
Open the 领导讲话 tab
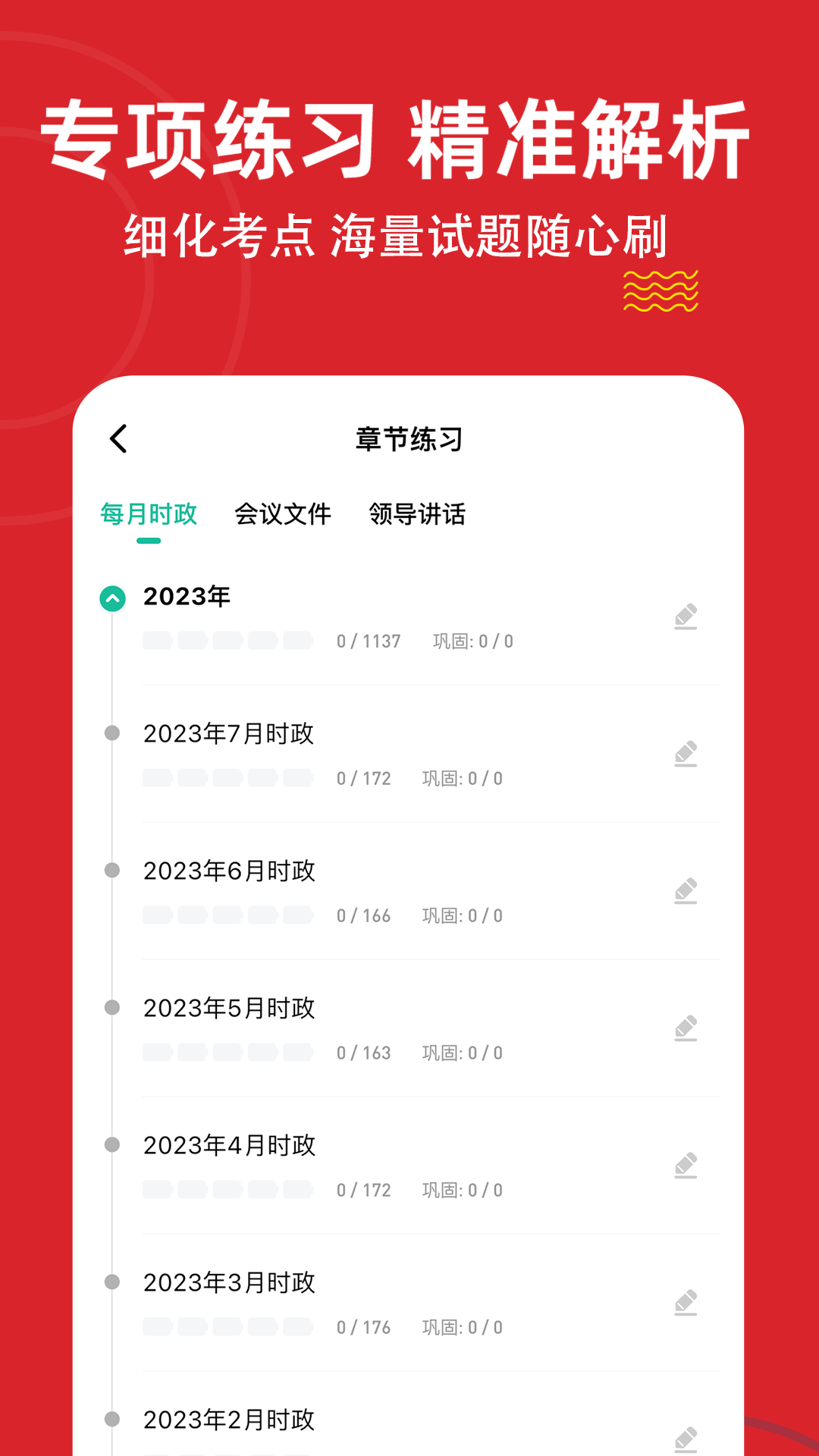point(419,514)
